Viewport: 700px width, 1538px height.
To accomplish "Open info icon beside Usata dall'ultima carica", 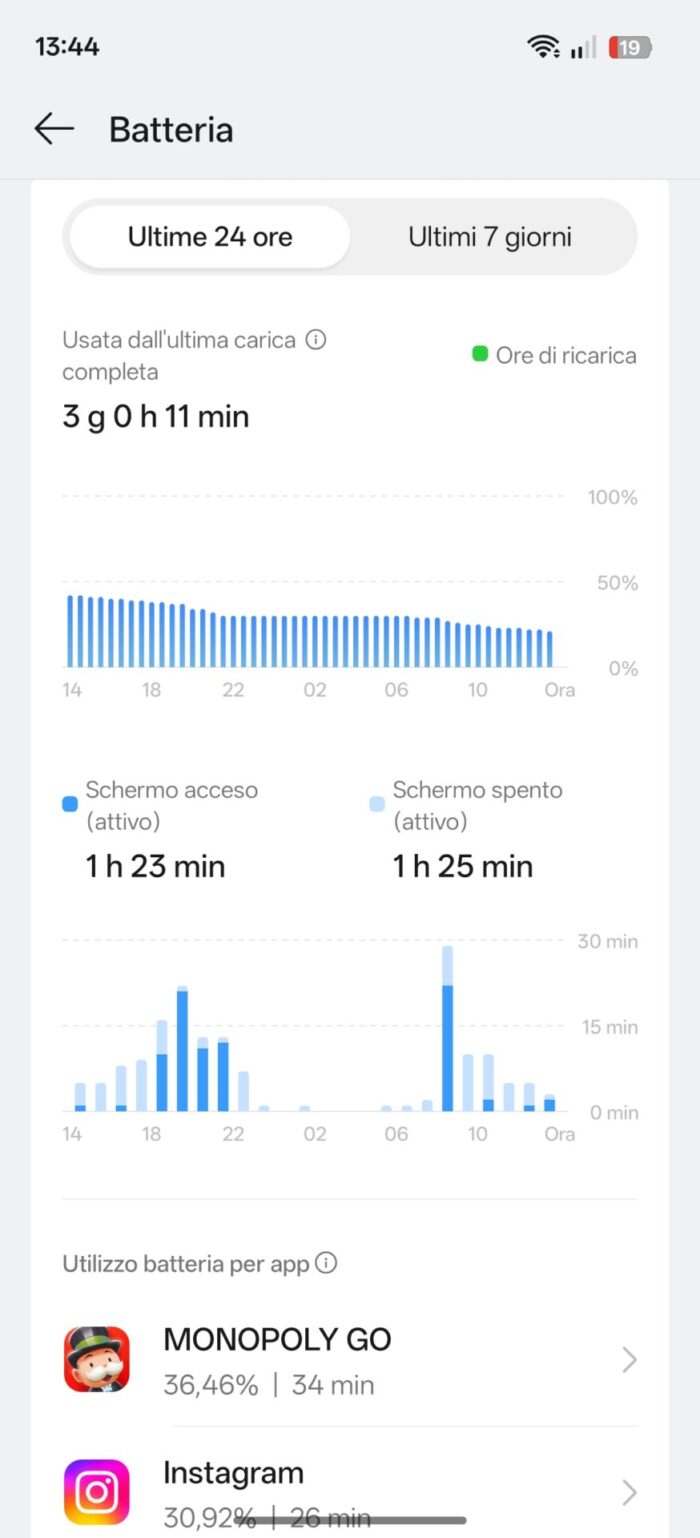I will coord(316,340).
